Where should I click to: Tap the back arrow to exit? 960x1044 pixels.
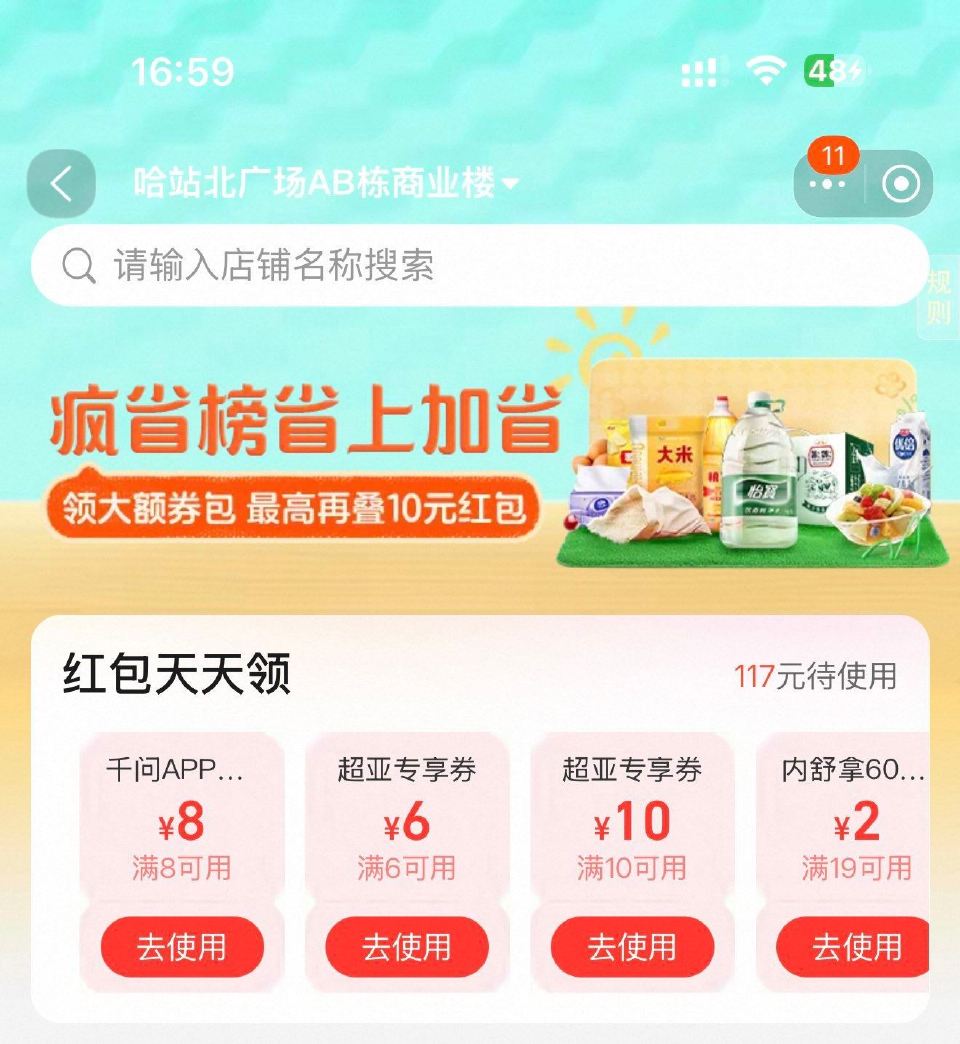pos(60,184)
